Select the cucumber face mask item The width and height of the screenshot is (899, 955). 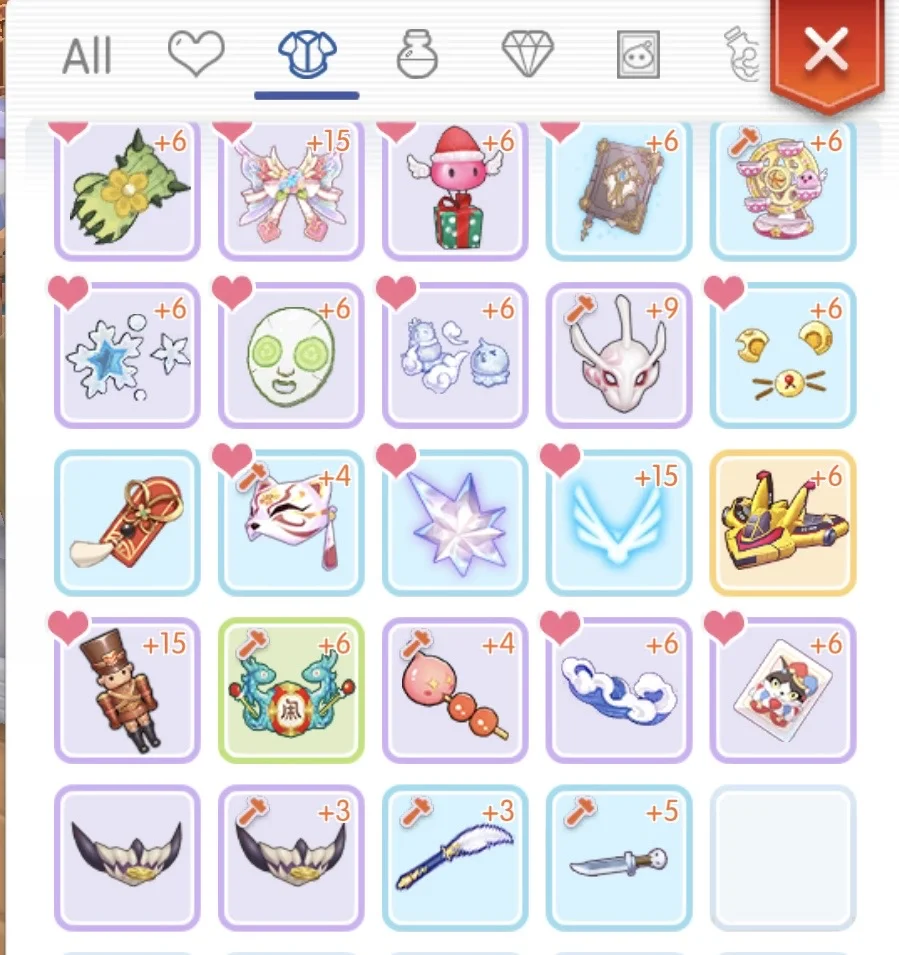(291, 356)
